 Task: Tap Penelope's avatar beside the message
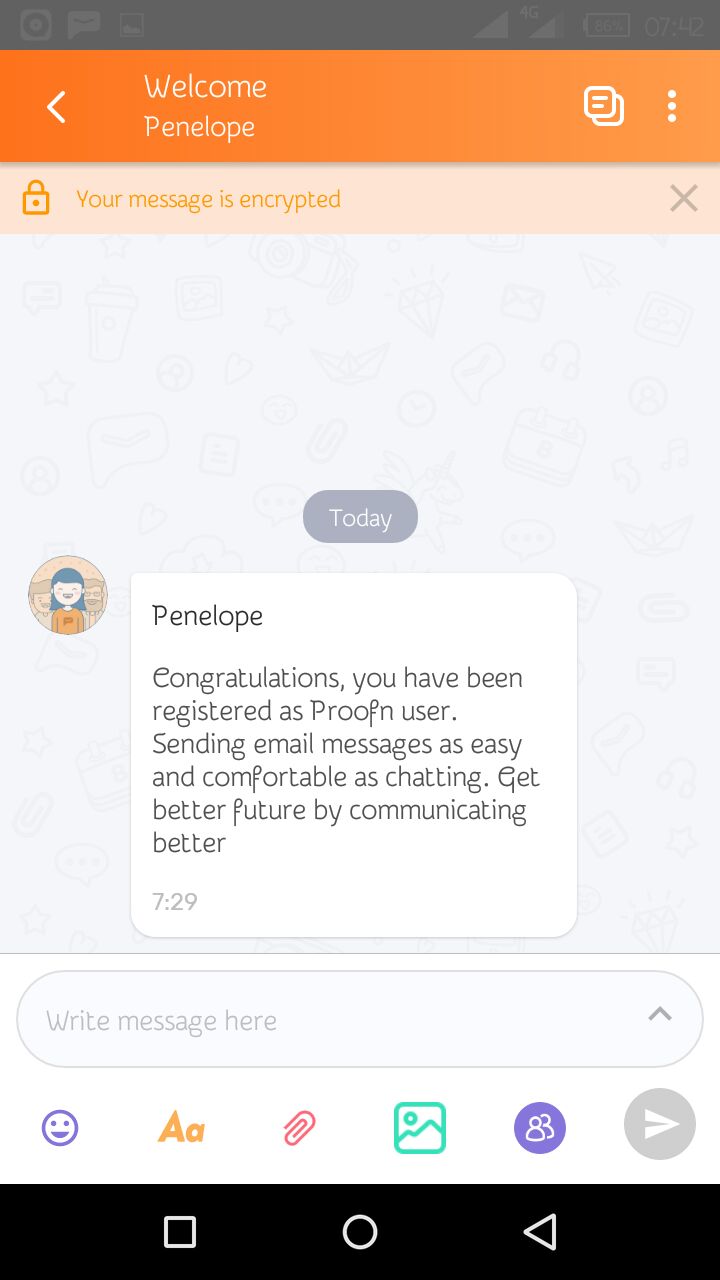coord(68,595)
